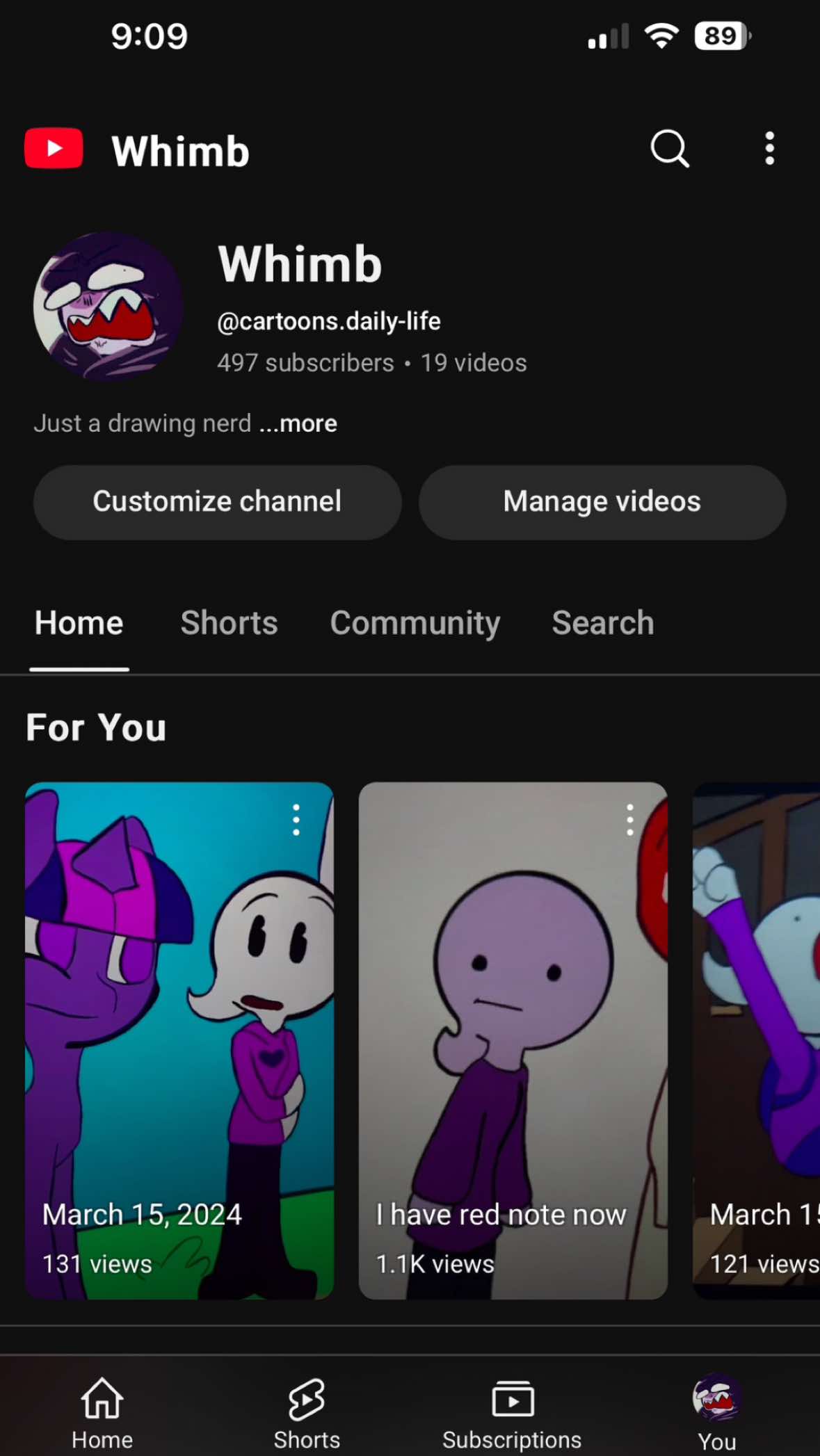
Task: Open Manage videos
Action: pos(602,502)
